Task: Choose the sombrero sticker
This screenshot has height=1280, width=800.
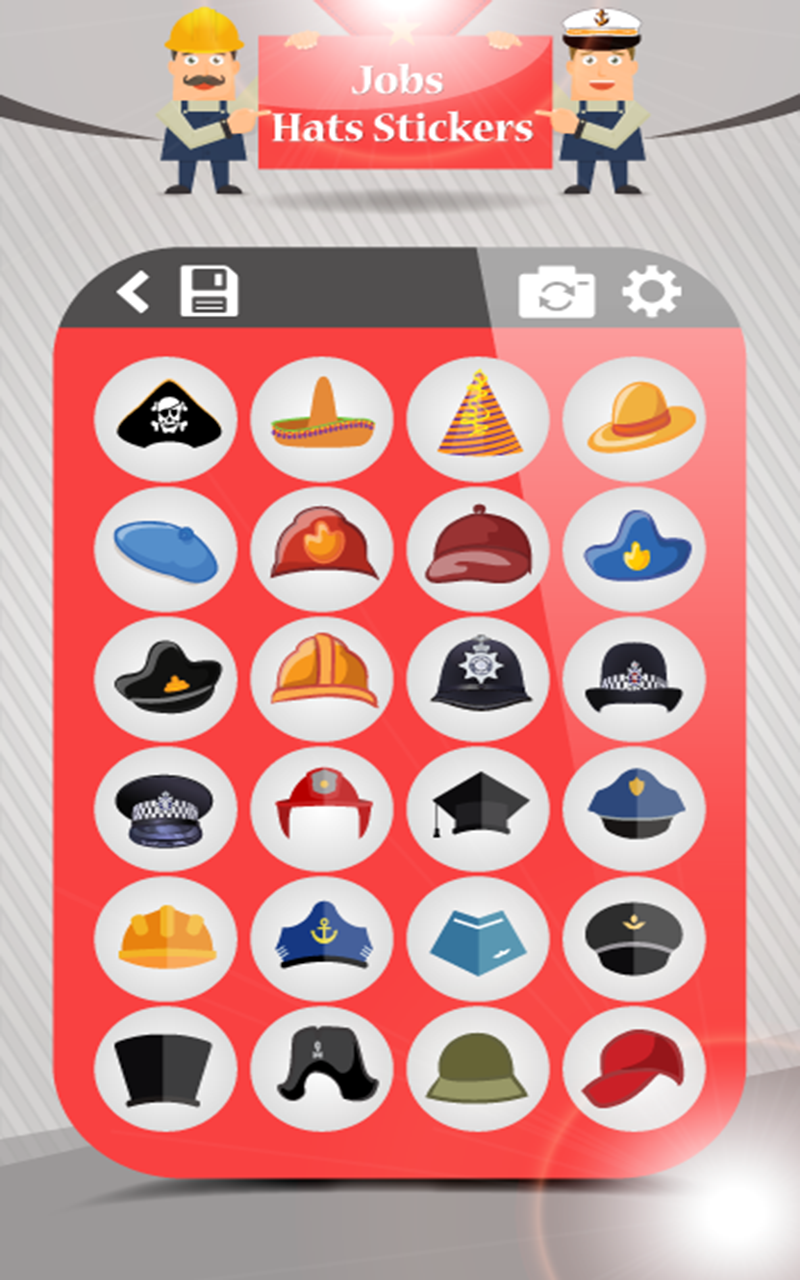Action: [x=321, y=420]
